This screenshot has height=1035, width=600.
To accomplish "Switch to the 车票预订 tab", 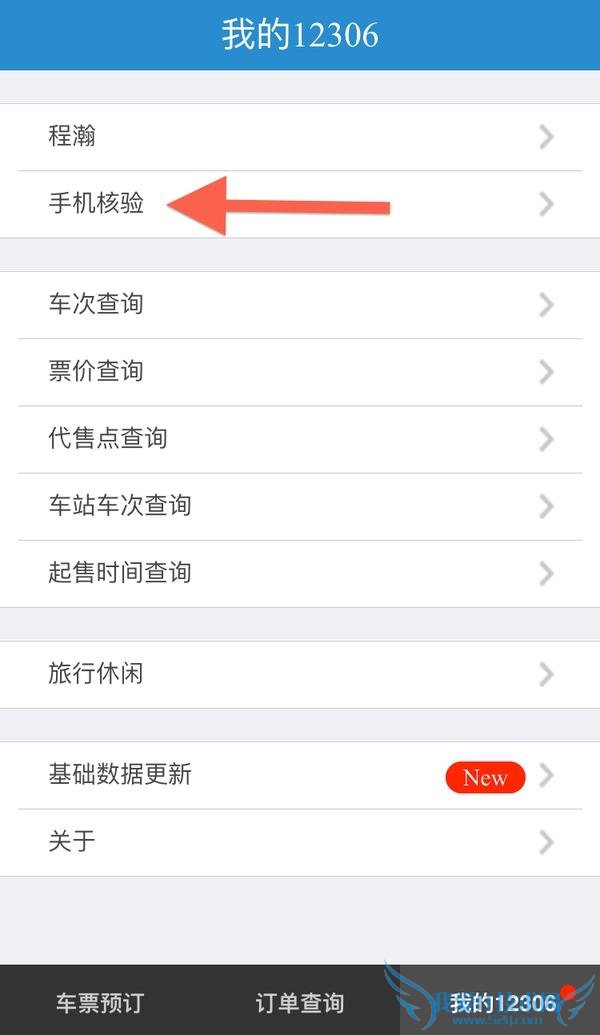I will pyautogui.click(x=99, y=1002).
